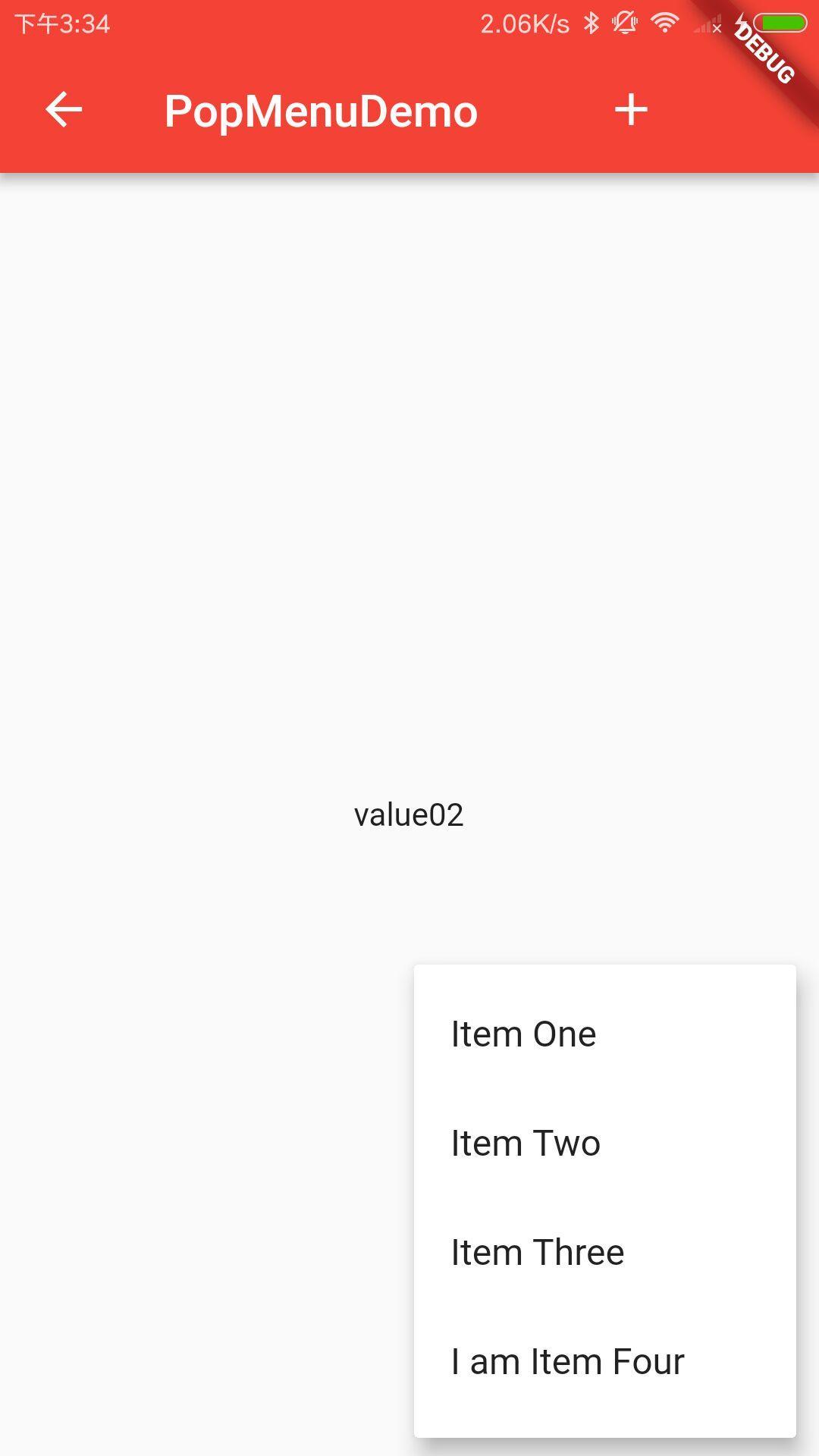This screenshot has width=819, height=1456.
Task: Go back using the arrow icon
Action: [x=64, y=111]
